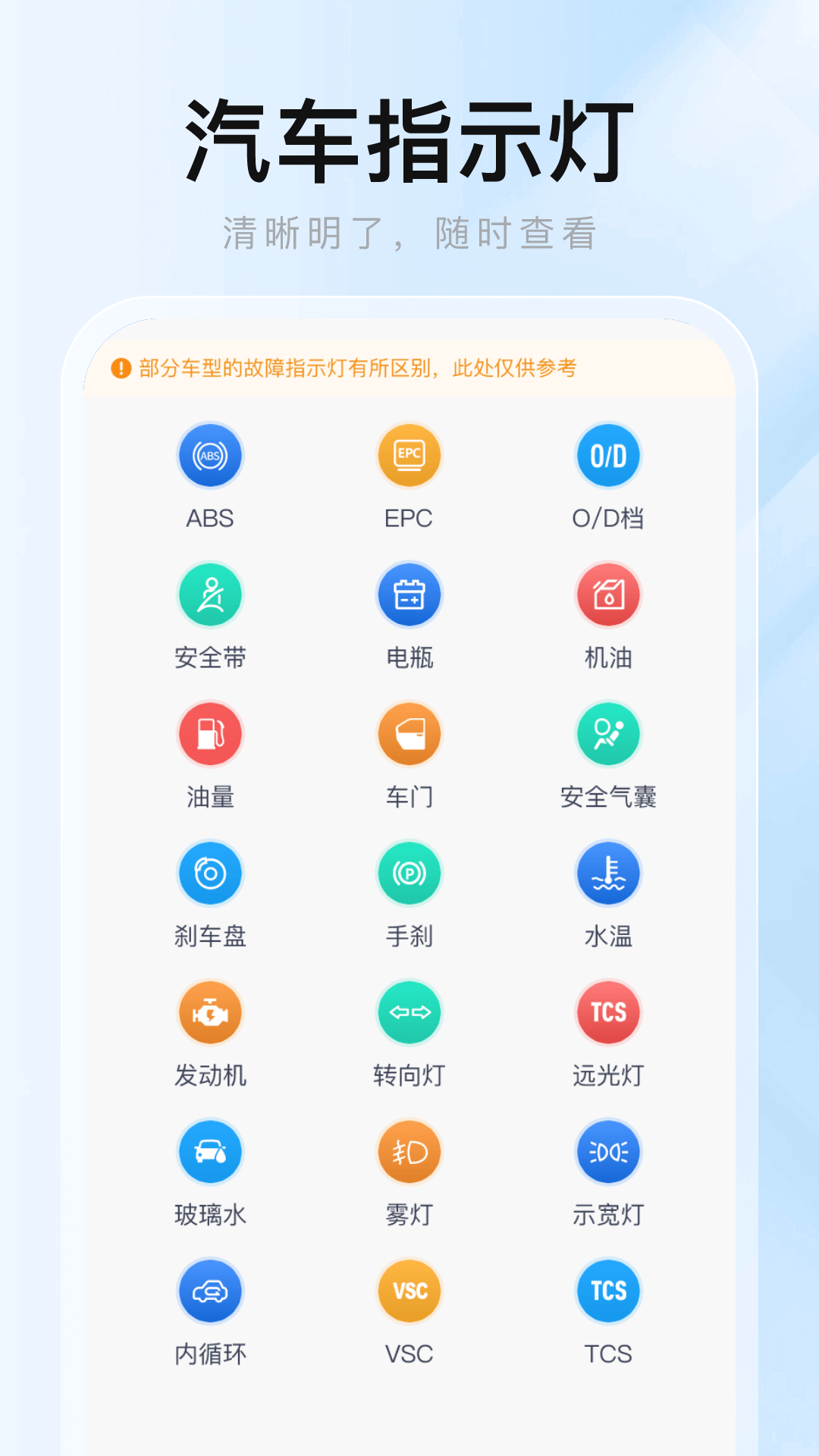
Task: View the 车门 door indicator light
Action: [x=409, y=733]
